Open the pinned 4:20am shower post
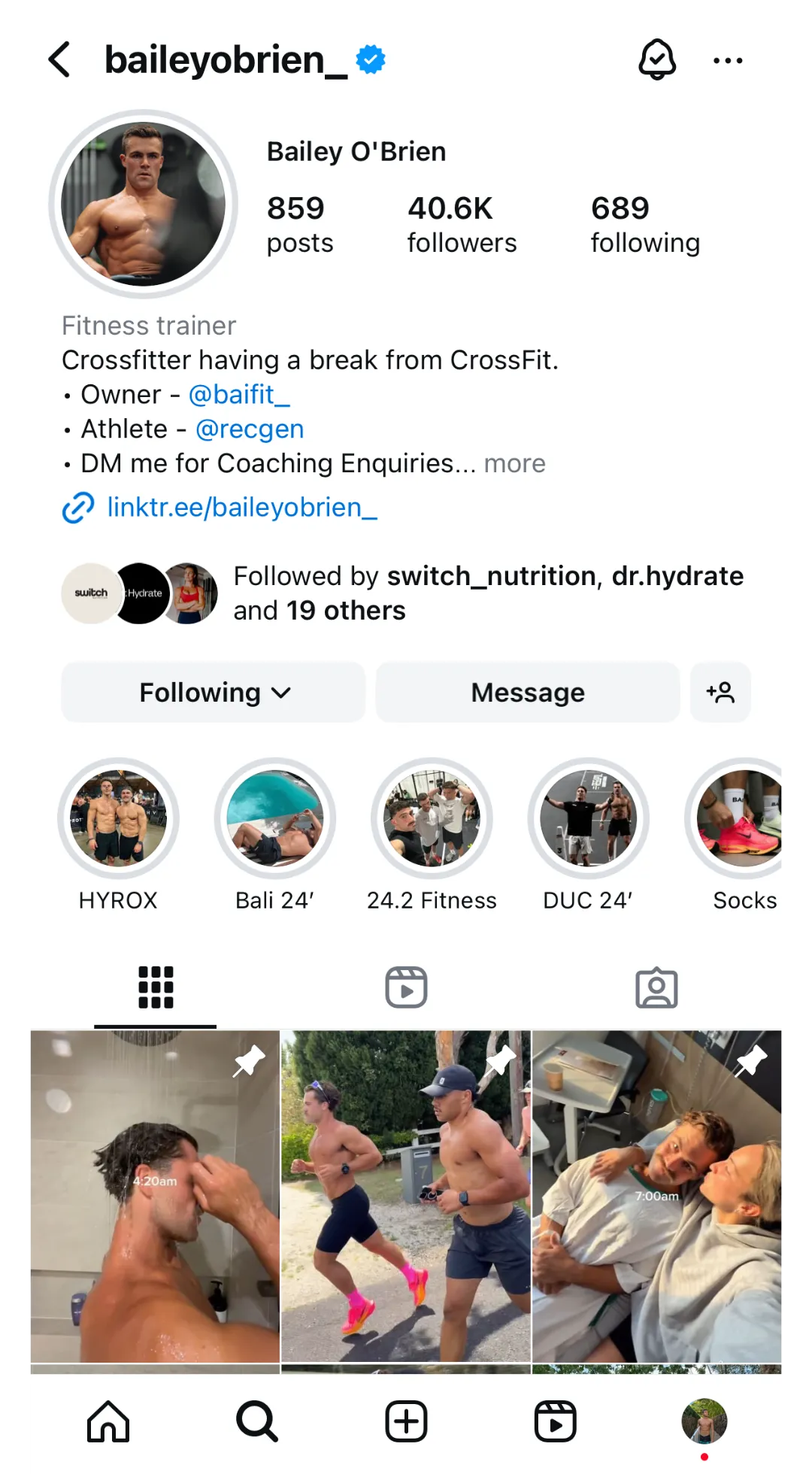Image resolution: width=812 pixels, height=1474 pixels. (x=155, y=1196)
